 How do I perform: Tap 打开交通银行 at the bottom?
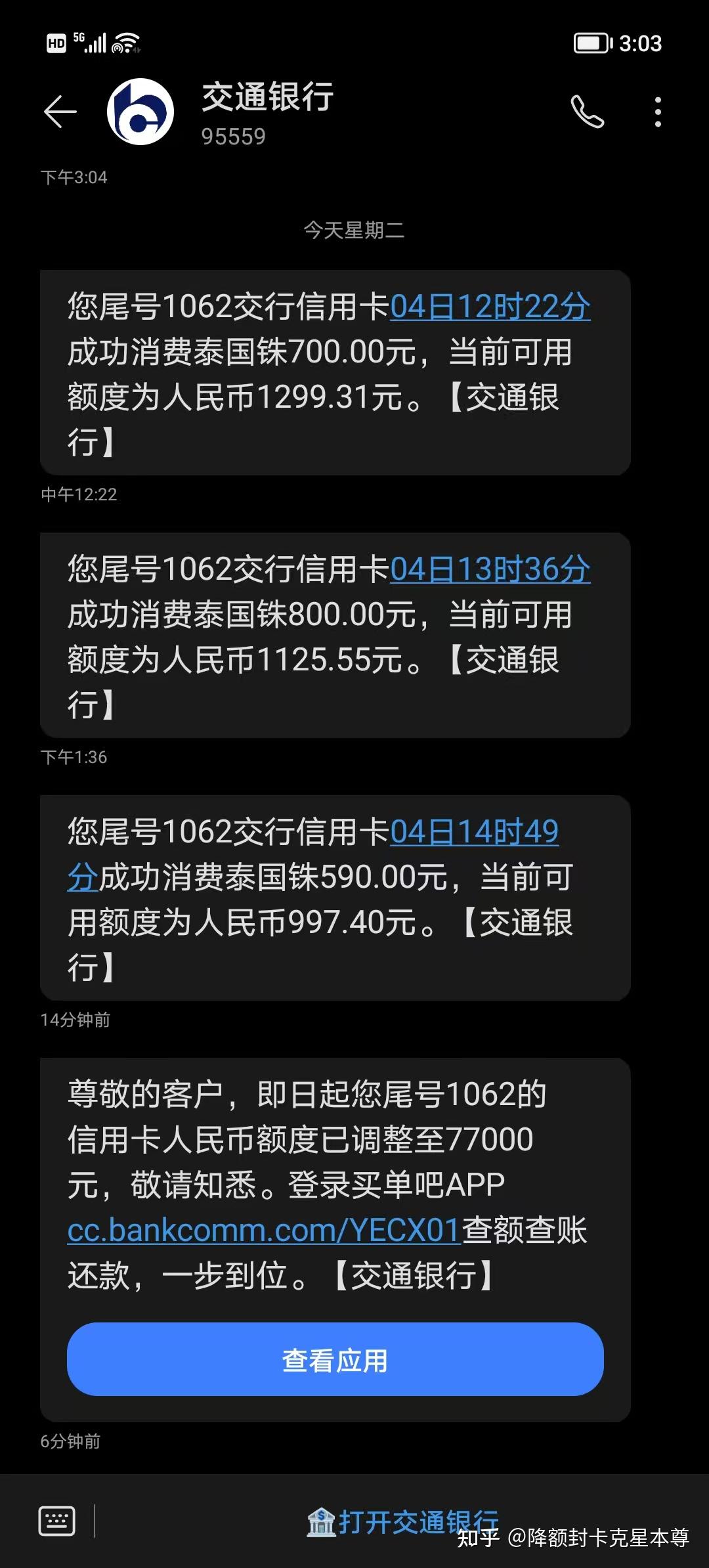coord(402,1521)
